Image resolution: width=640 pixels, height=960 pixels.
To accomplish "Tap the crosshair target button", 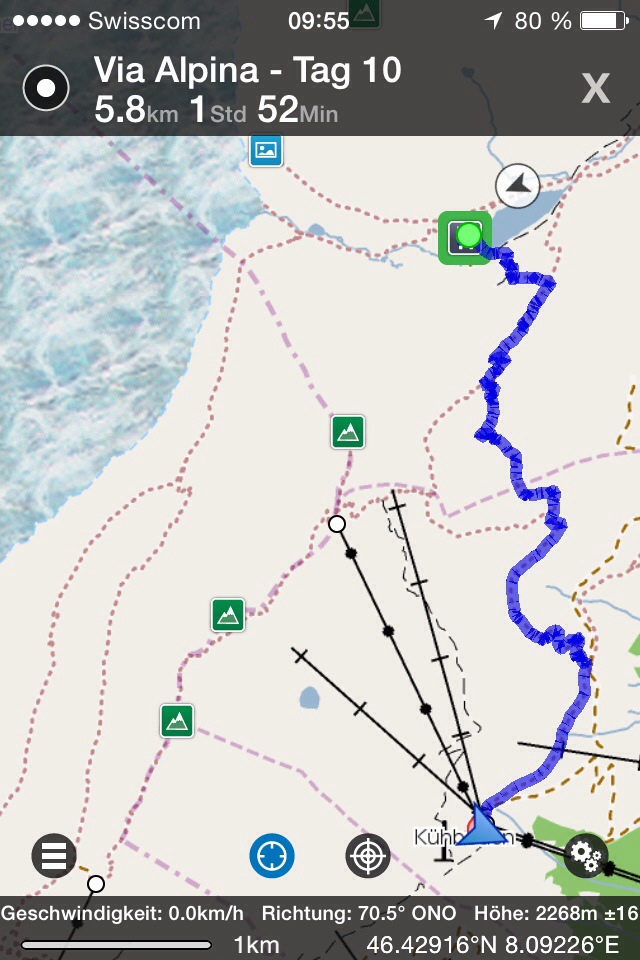I will point(368,856).
